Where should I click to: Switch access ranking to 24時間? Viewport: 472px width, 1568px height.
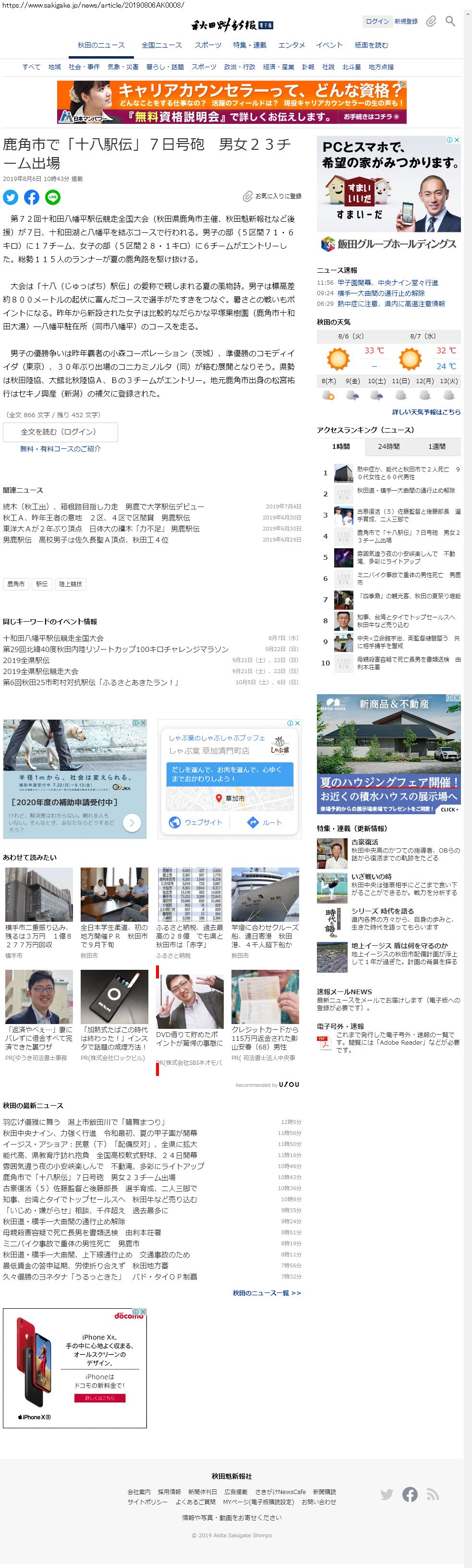(x=388, y=446)
